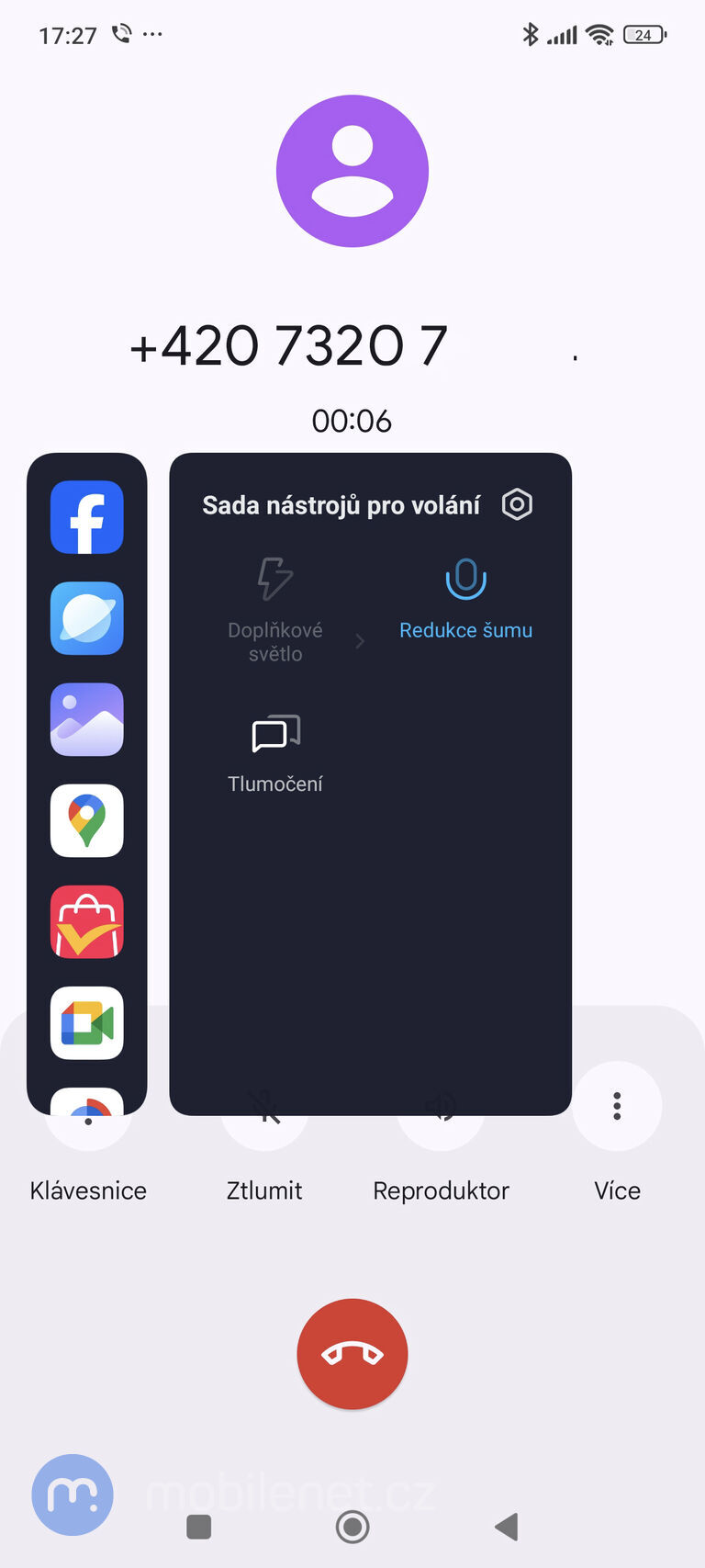The height and width of the screenshot is (1568, 705).
Task: Open the Gallery app from the sidebar
Action: click(86, 719)
